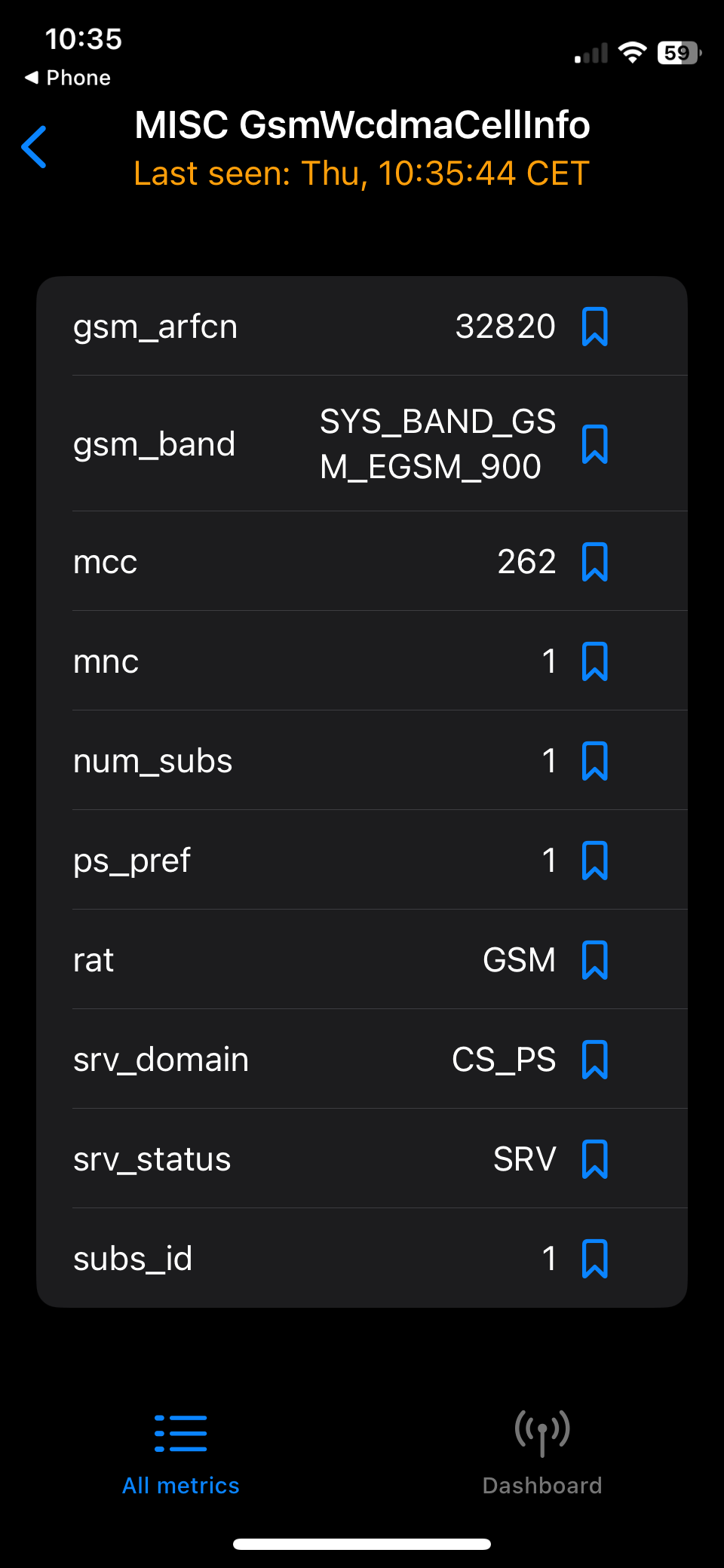Bookmark the srv_status metric
Image resolution: width=724 pixels, height=1568 pixels.
594,1159
